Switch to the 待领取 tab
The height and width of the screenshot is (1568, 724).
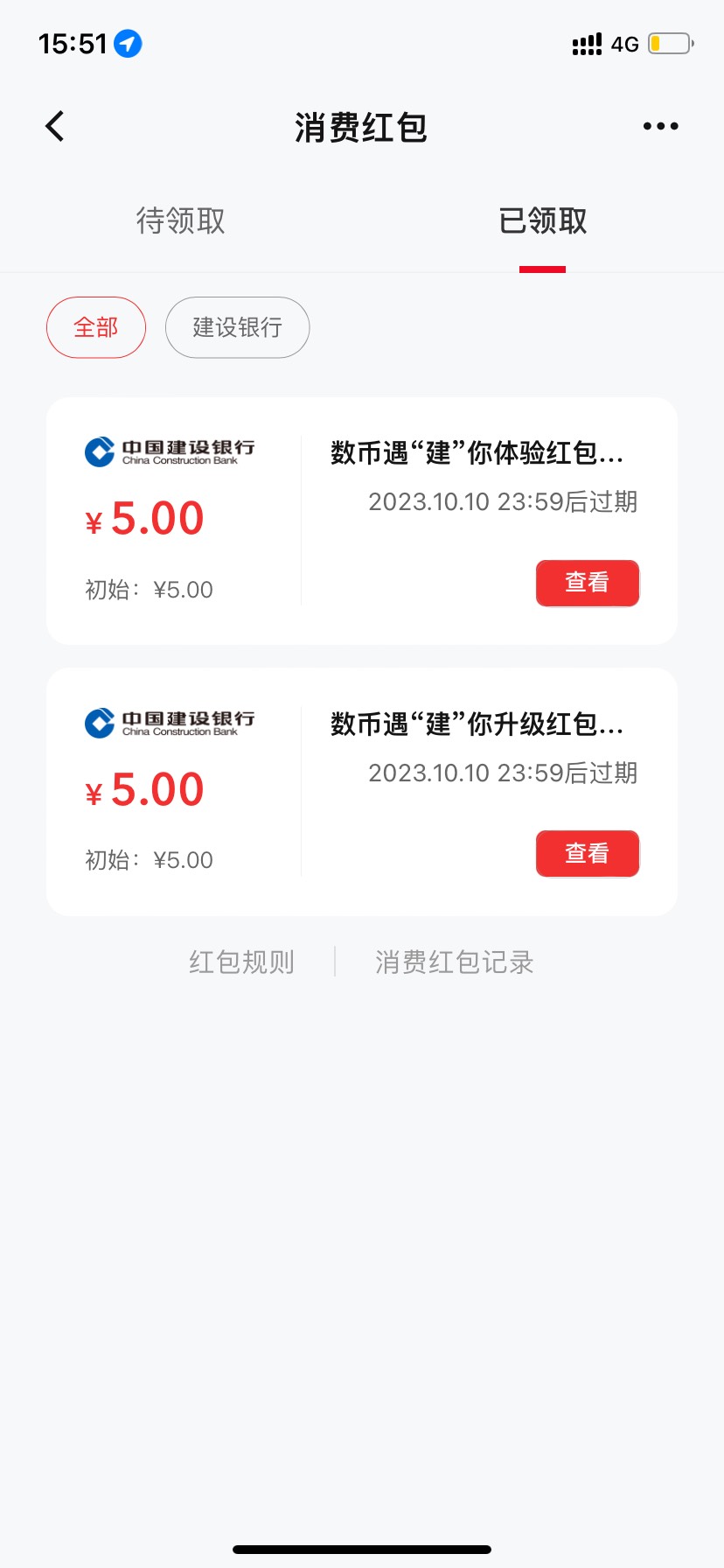pyautogui.click(x=181, y=220)
